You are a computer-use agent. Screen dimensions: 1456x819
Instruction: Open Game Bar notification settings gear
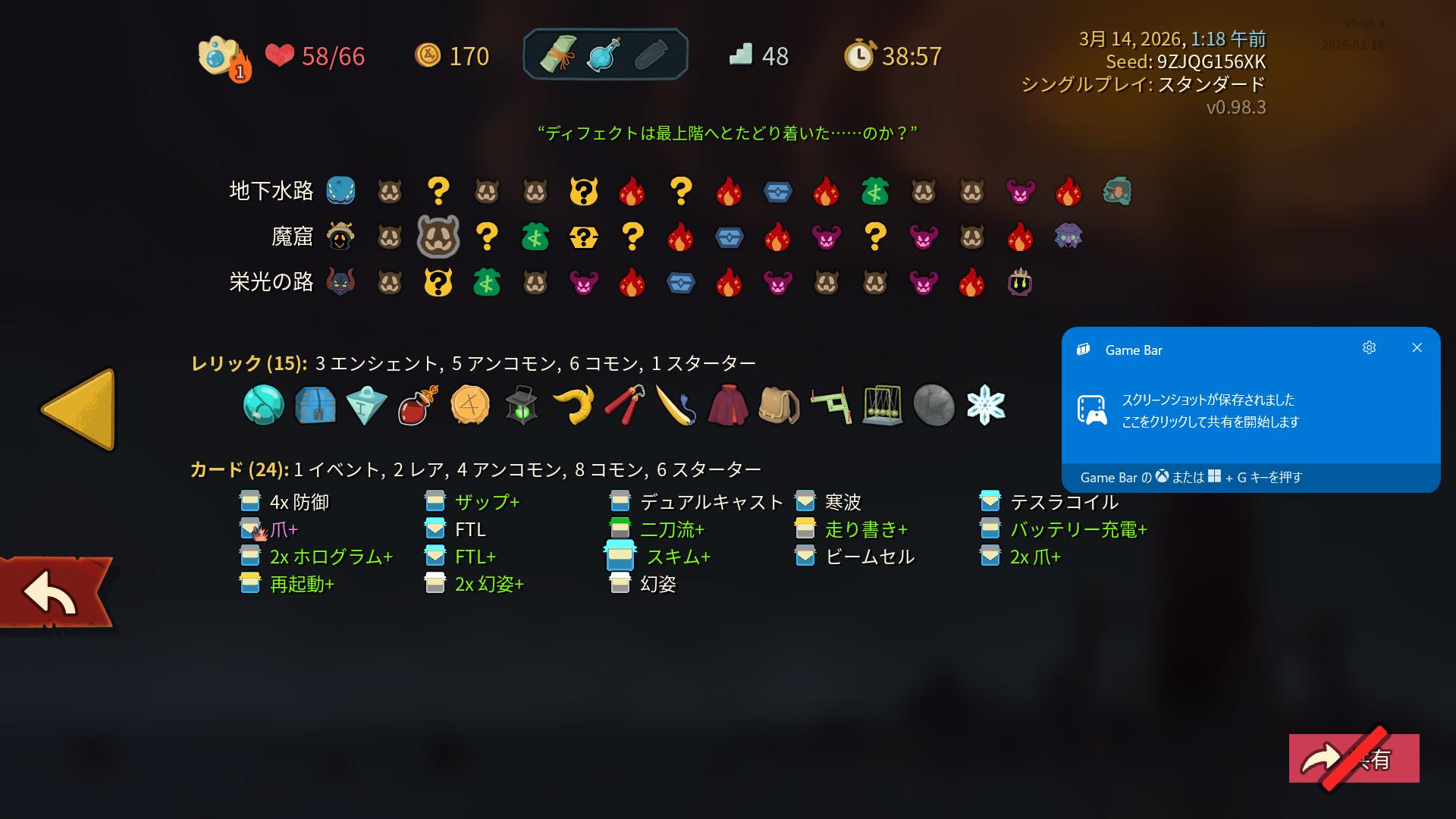pos(1369,347)
